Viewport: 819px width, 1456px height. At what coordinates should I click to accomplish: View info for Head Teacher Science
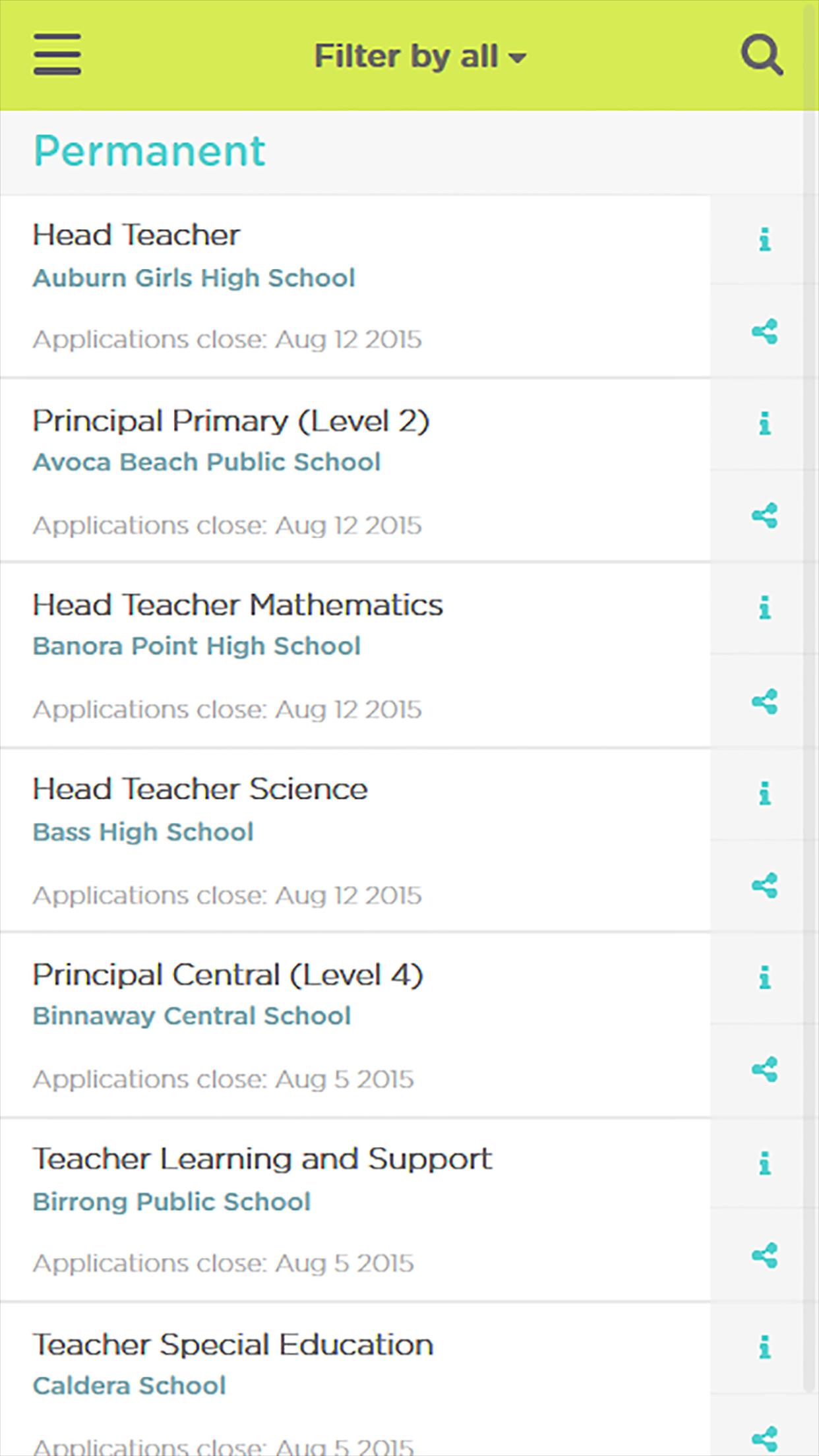763,793
